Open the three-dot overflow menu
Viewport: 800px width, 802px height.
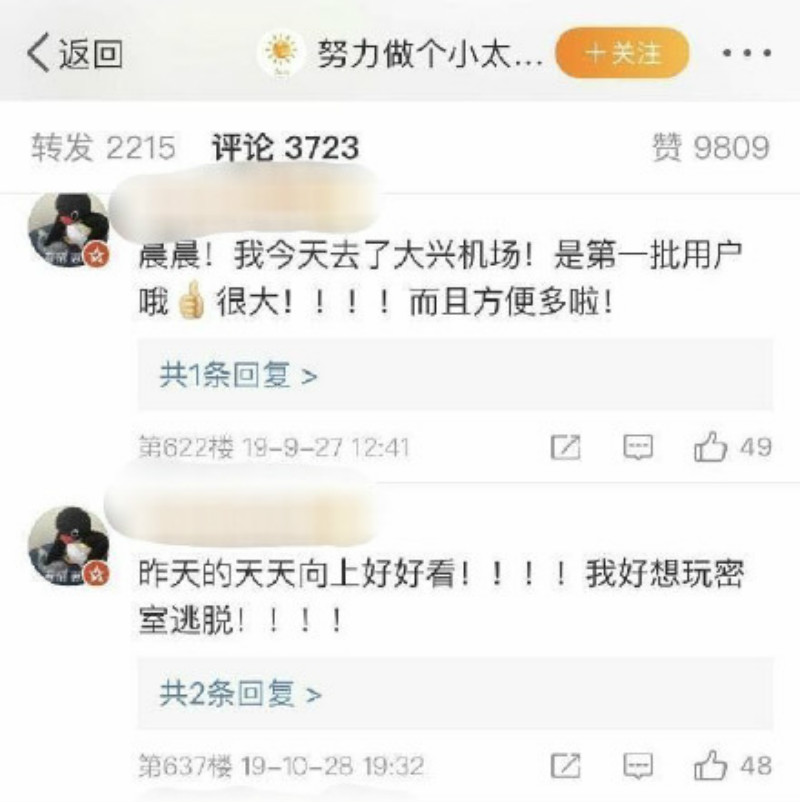745,53
